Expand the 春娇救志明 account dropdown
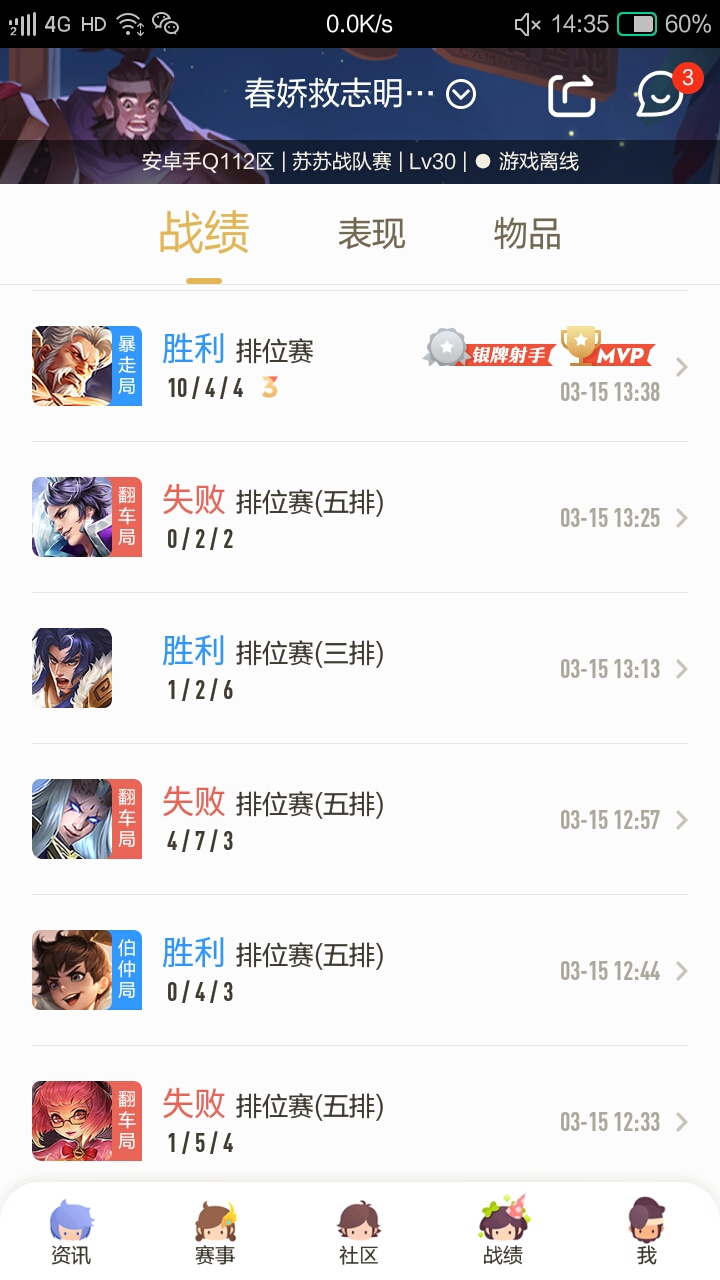 (x=461, y=95)
